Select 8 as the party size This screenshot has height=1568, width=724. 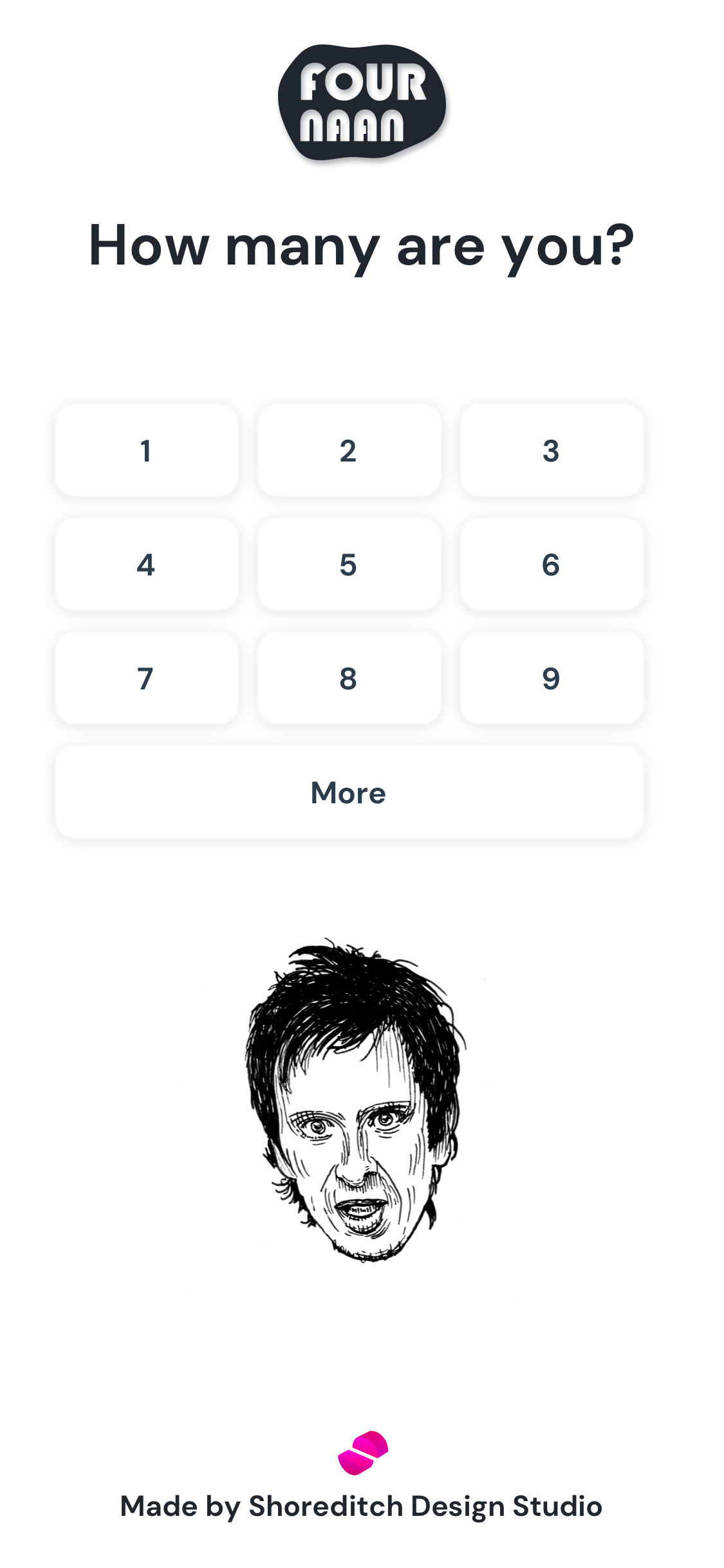pos(349,678)
